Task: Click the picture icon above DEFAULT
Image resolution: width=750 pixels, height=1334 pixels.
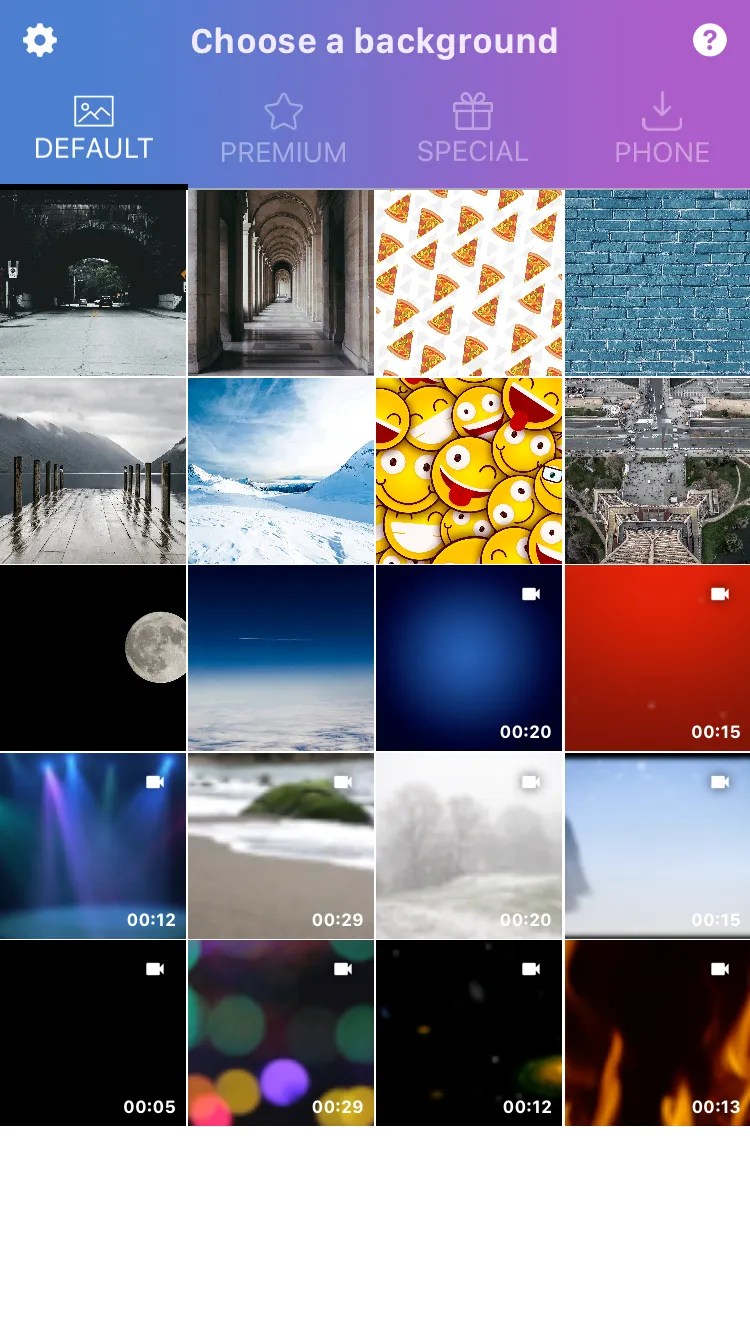Action: [x=92, y=110]
